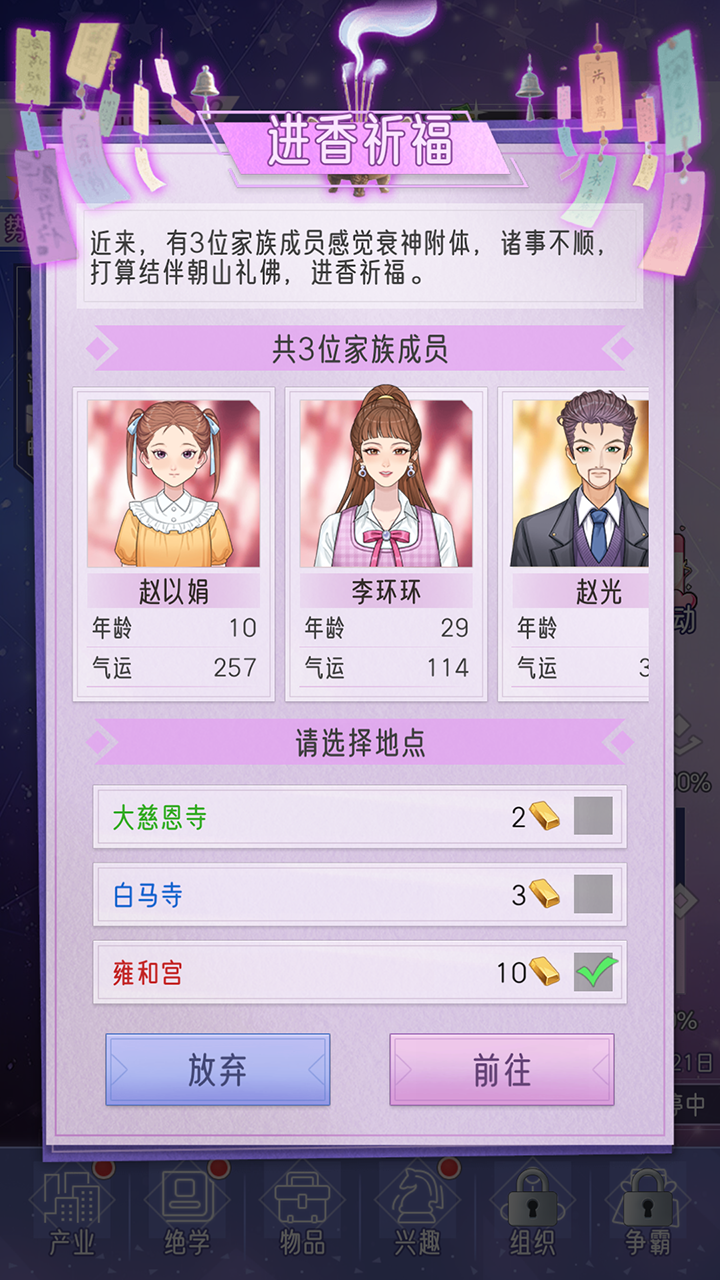Screen dimensions: 720x1280
Task: Switch to the 兴趣 tab
Action: point(417,1212)
